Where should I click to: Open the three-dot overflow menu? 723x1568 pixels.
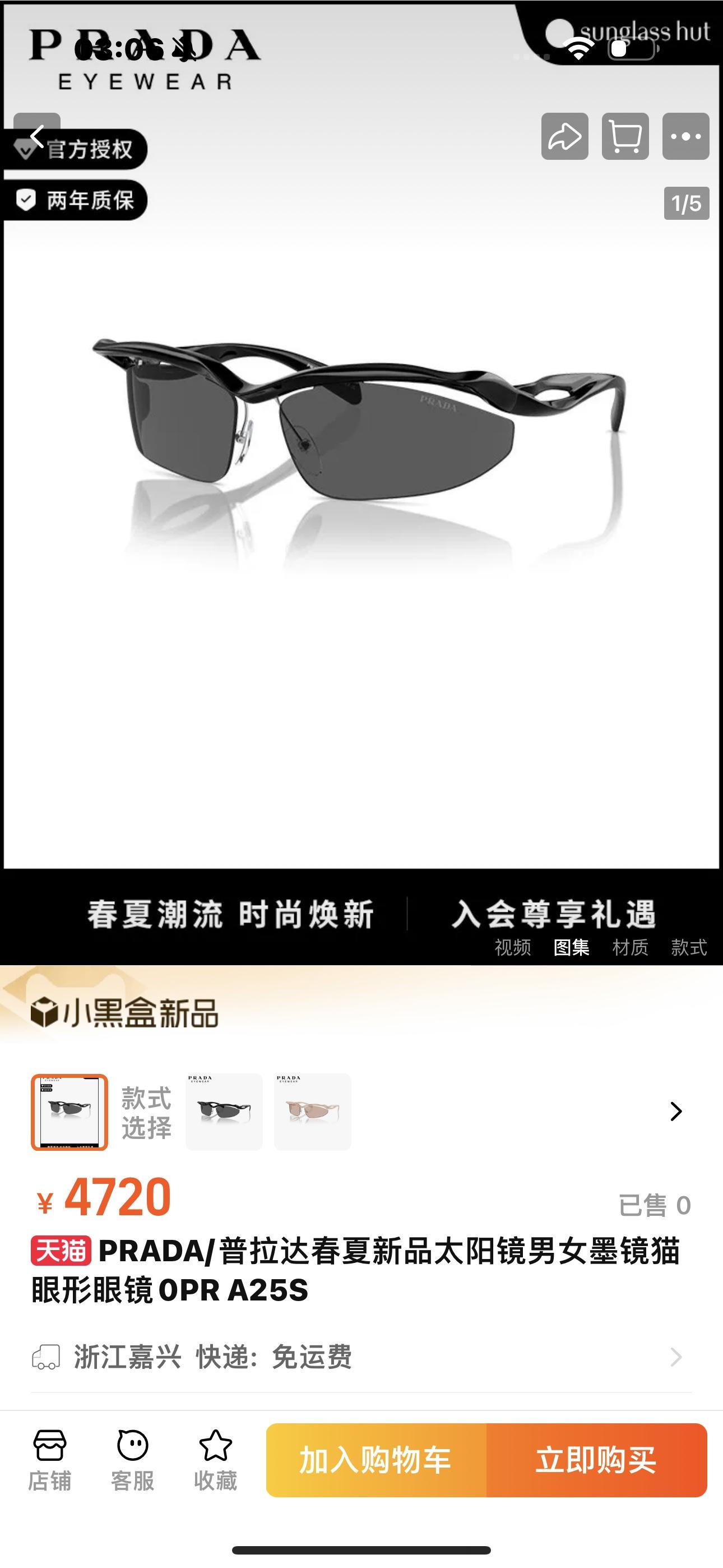[685, 136]
